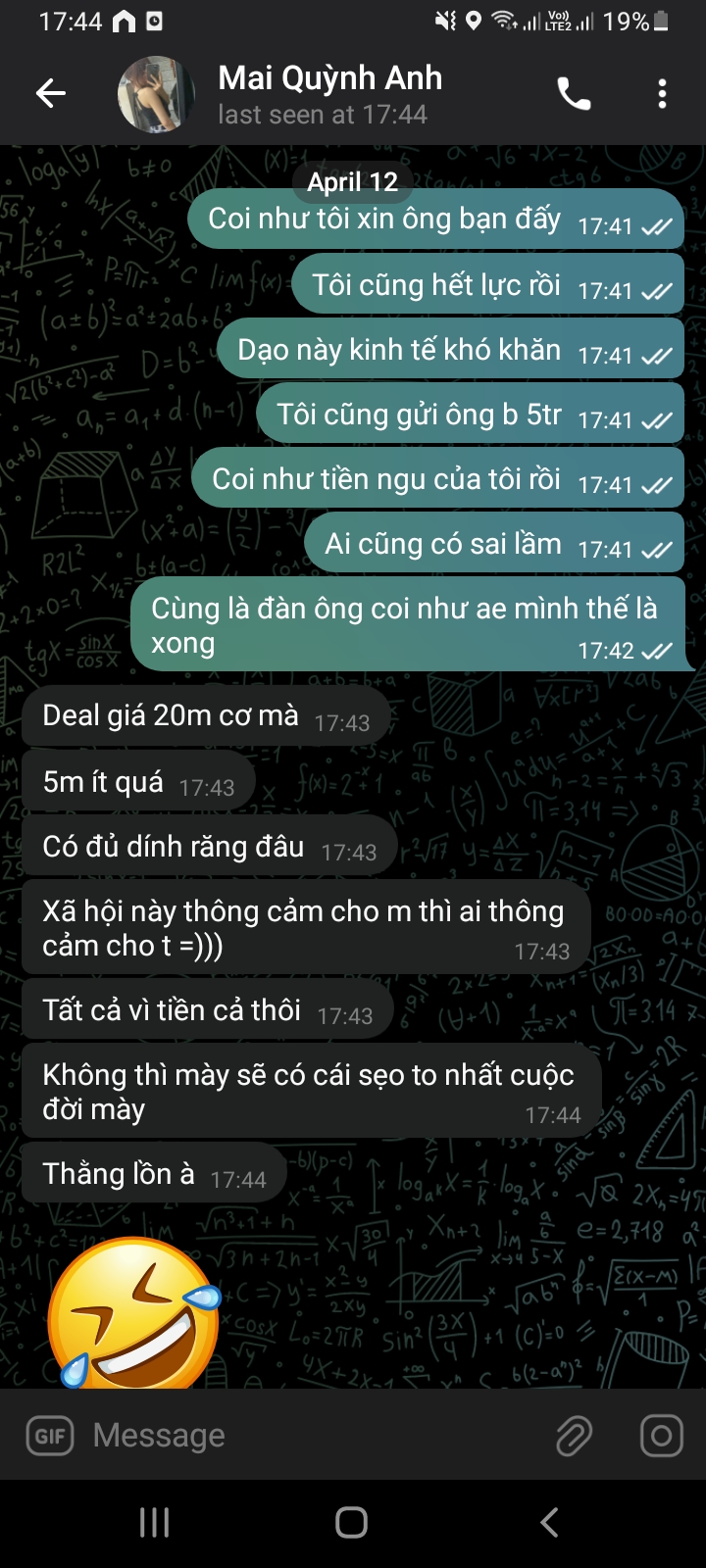The image size is (706, 1568).
Task: Tap the laughing emoji sticker message
Action: [134, 1313]
